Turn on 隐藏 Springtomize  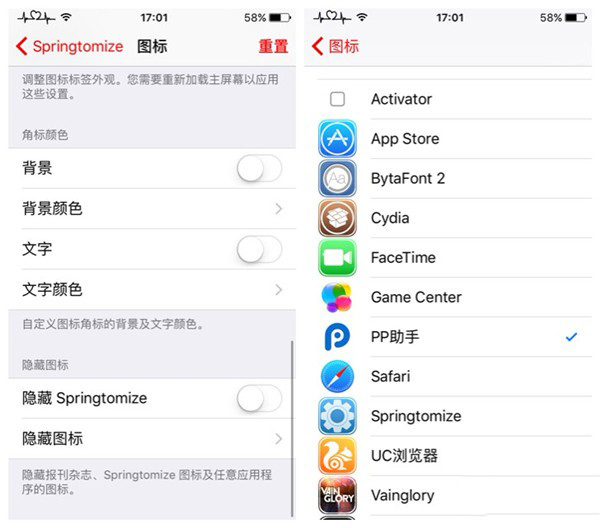click(259, 398)
